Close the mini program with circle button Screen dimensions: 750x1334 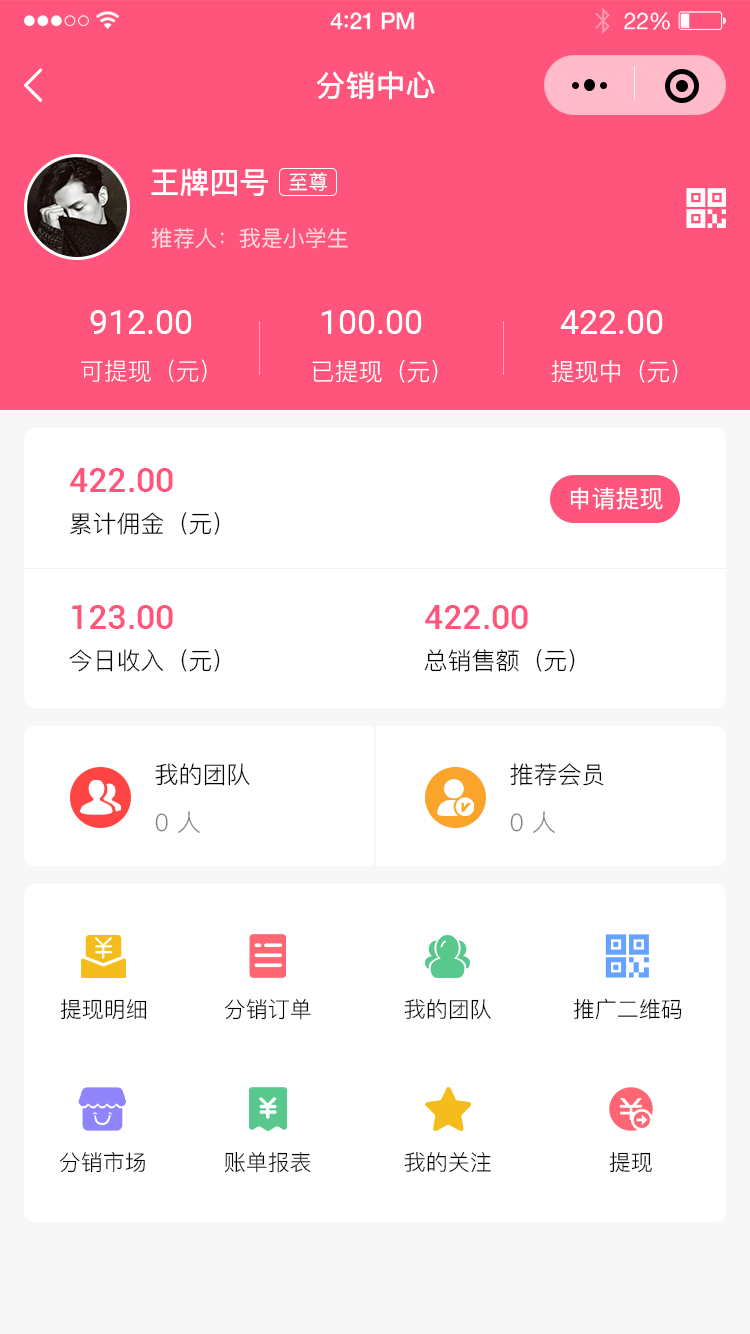681,85
